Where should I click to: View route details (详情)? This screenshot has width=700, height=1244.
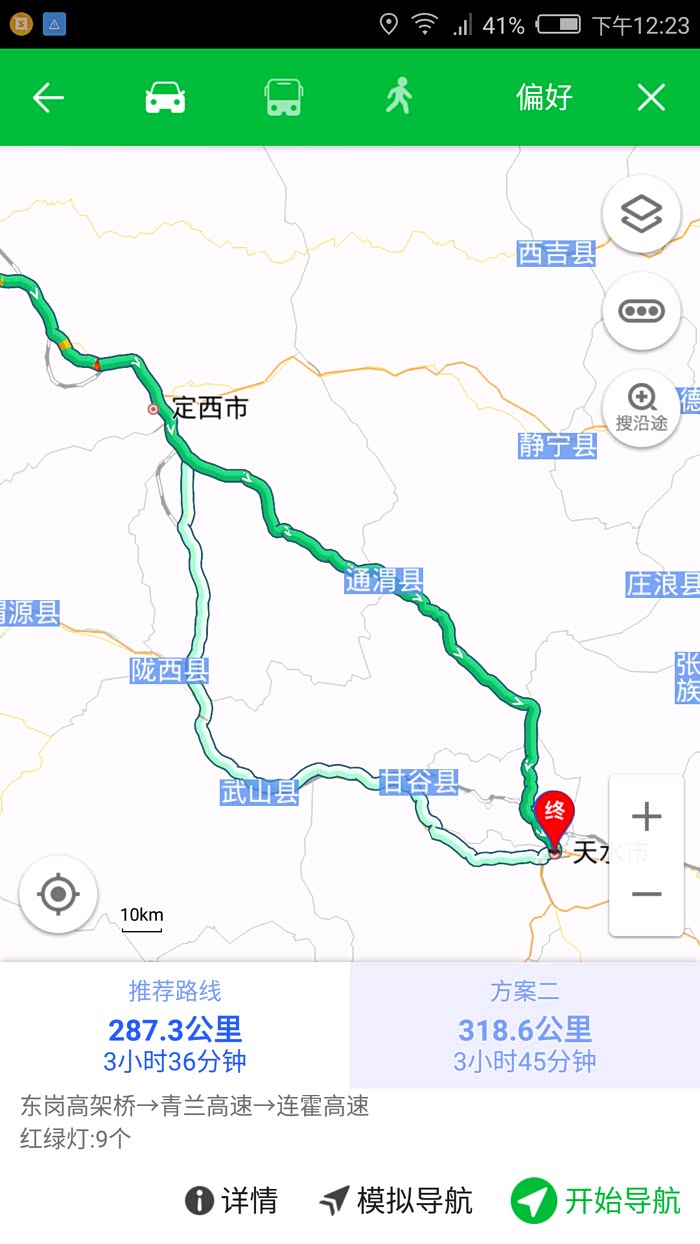tap(232, 1200)
